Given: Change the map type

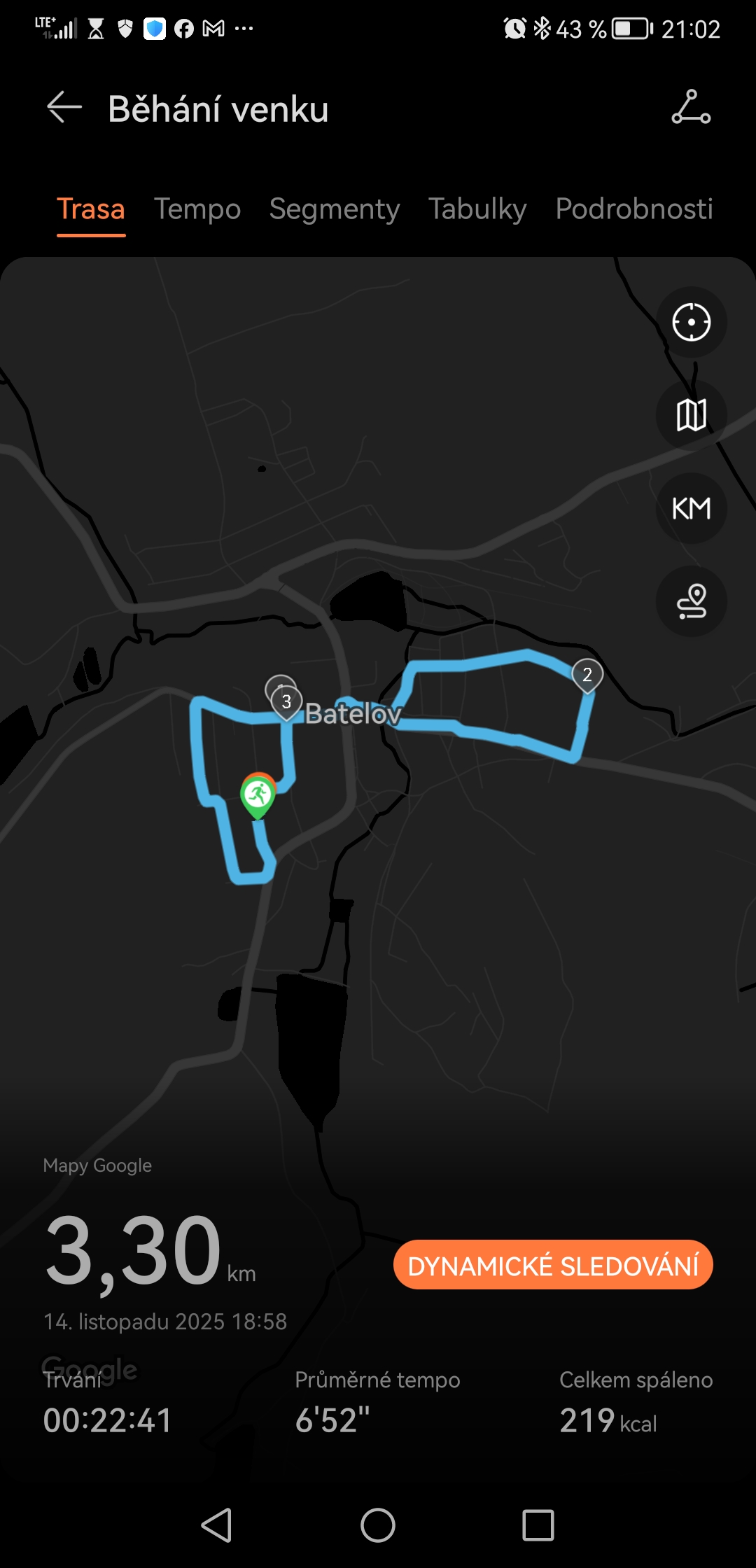Looking at the screenshot, I should [691, 415].
